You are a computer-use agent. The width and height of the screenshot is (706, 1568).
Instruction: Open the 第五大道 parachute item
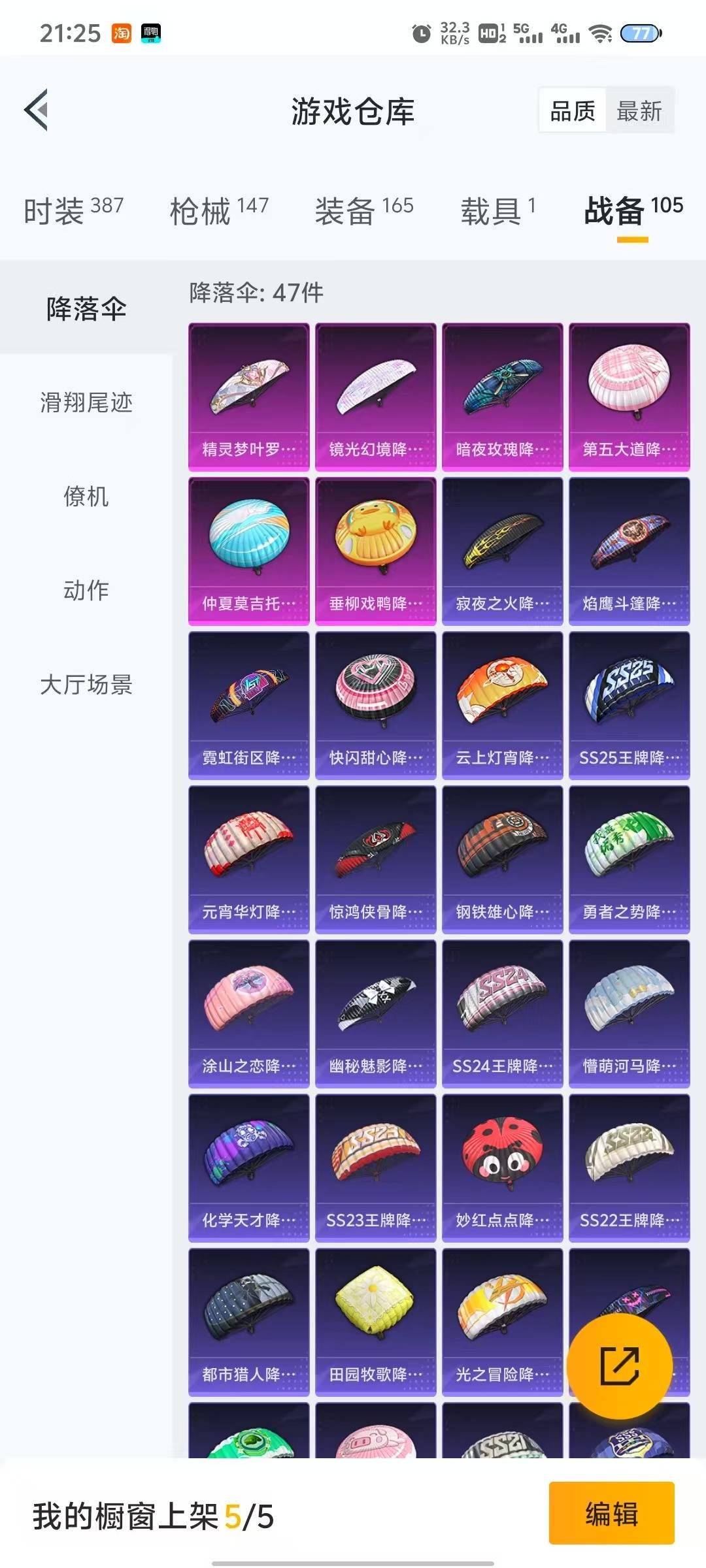click(629, 397)
